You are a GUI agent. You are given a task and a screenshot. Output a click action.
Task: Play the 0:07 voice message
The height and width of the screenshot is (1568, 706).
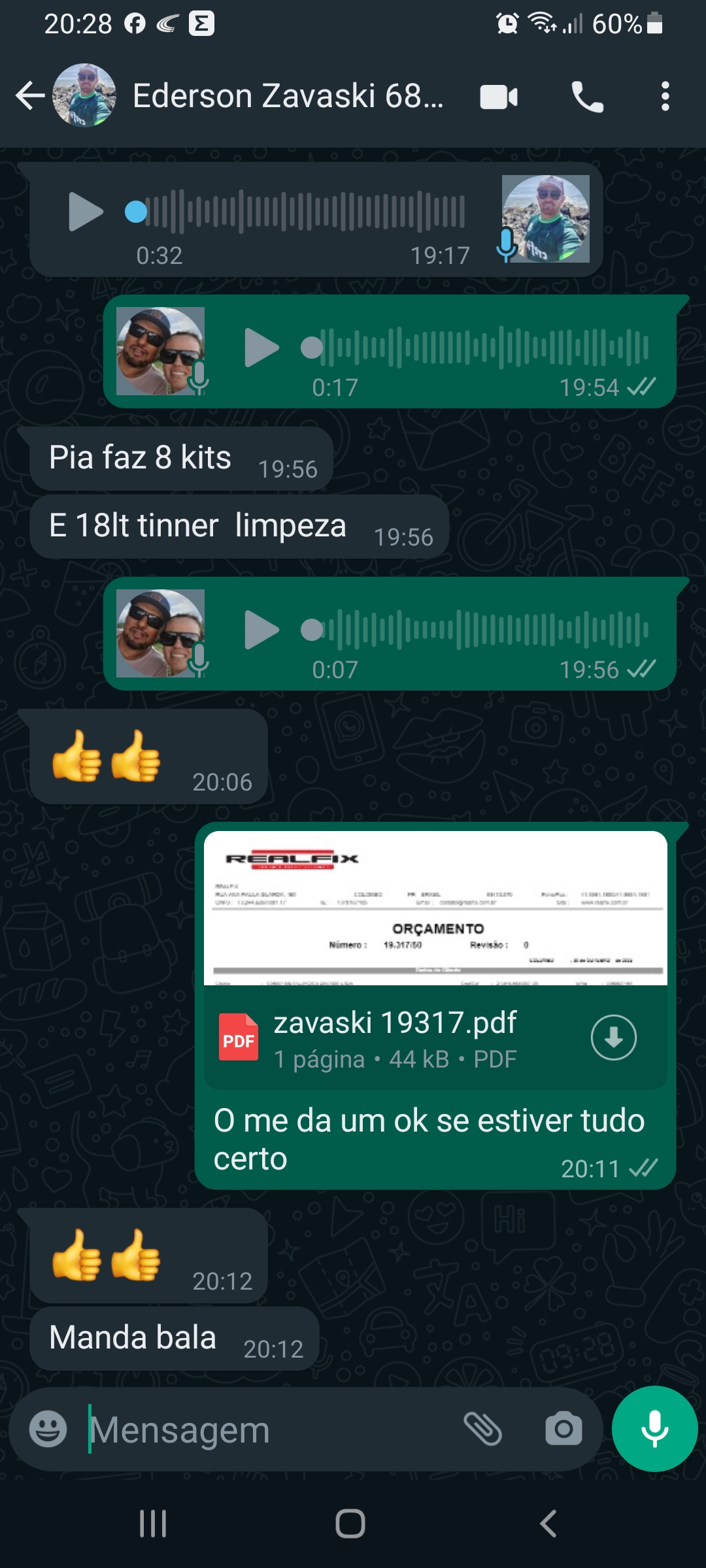(261, 630)
